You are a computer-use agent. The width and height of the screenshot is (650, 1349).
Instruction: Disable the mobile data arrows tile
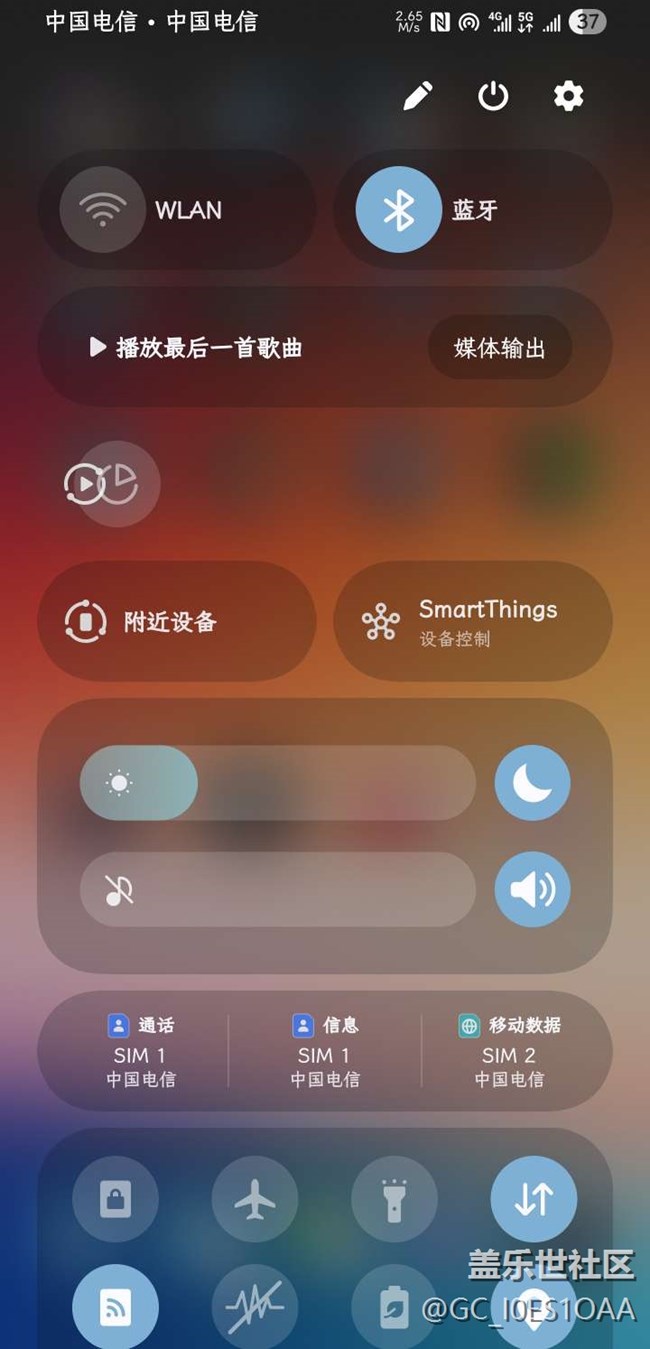533,1199
